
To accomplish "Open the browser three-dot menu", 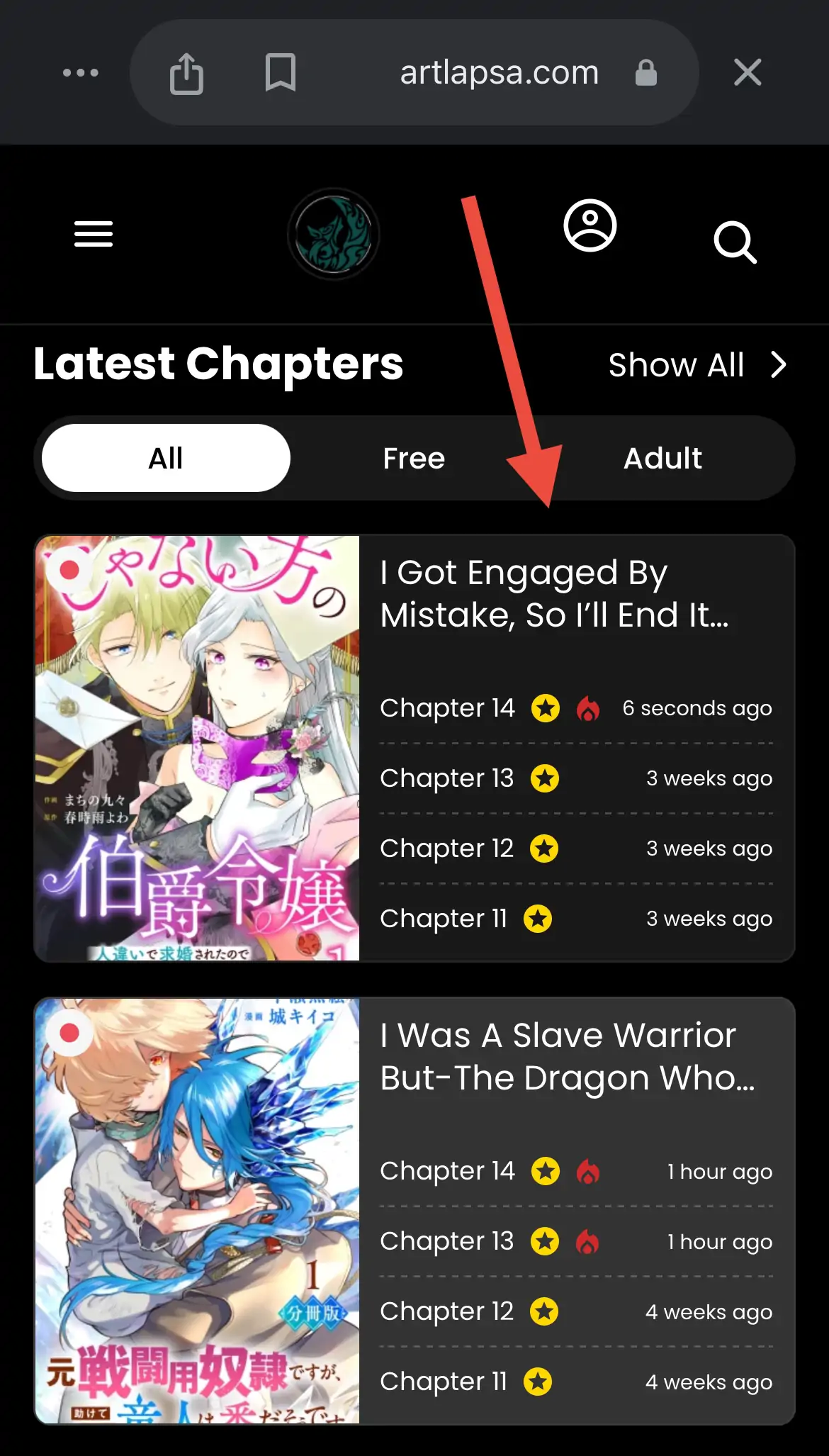I will point(80,72).
